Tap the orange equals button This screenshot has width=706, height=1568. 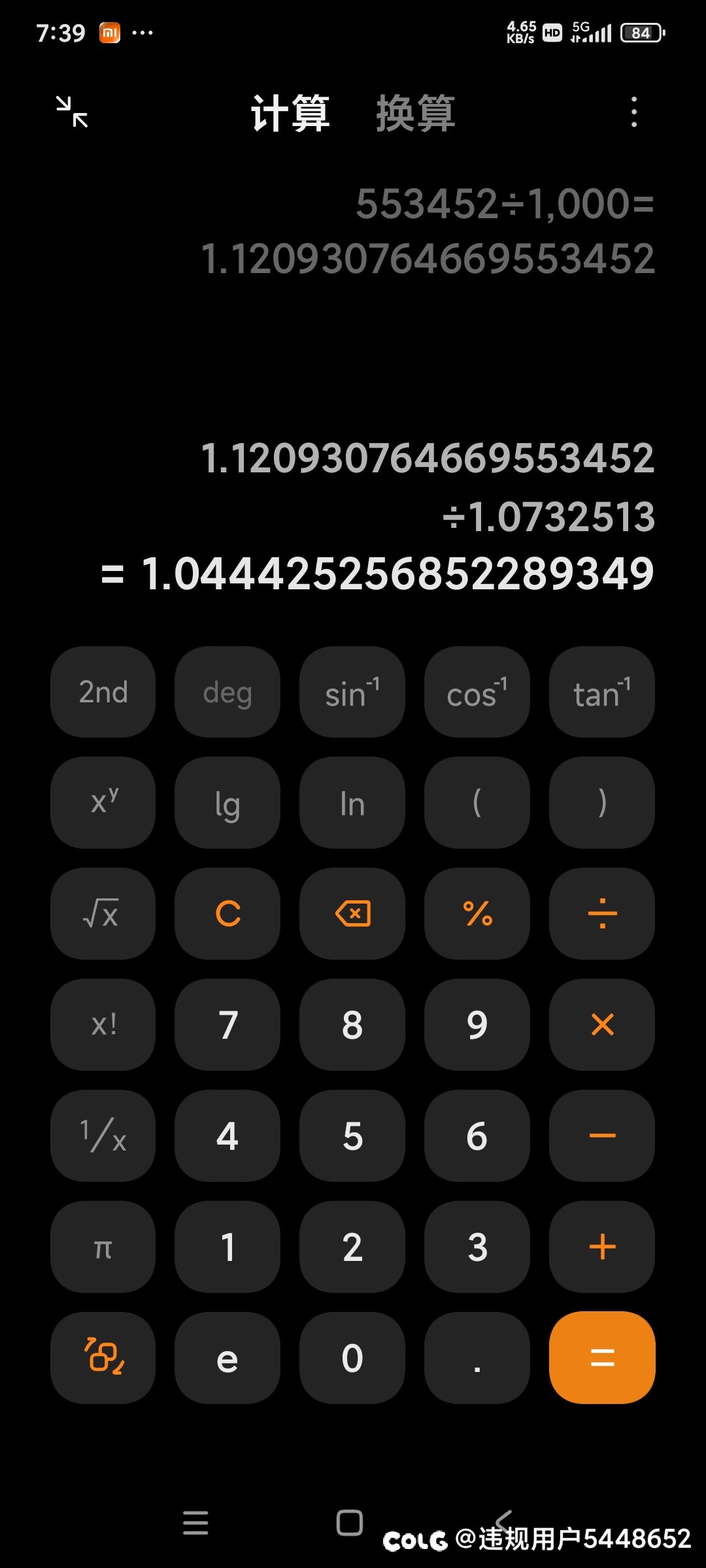click(x=602, y=1358)
